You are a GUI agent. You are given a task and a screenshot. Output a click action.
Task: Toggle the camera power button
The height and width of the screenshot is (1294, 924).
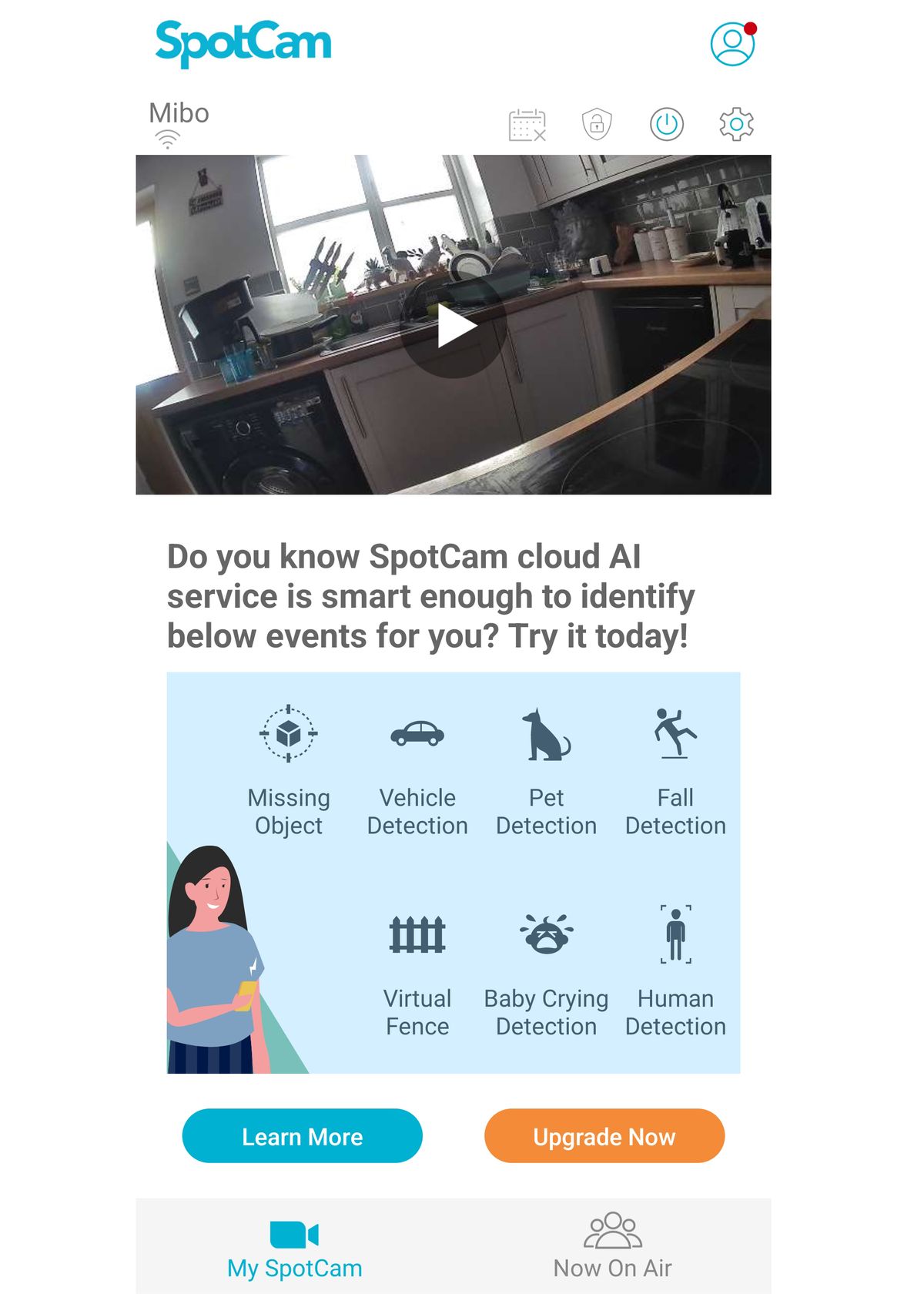[x=667, y=124]
